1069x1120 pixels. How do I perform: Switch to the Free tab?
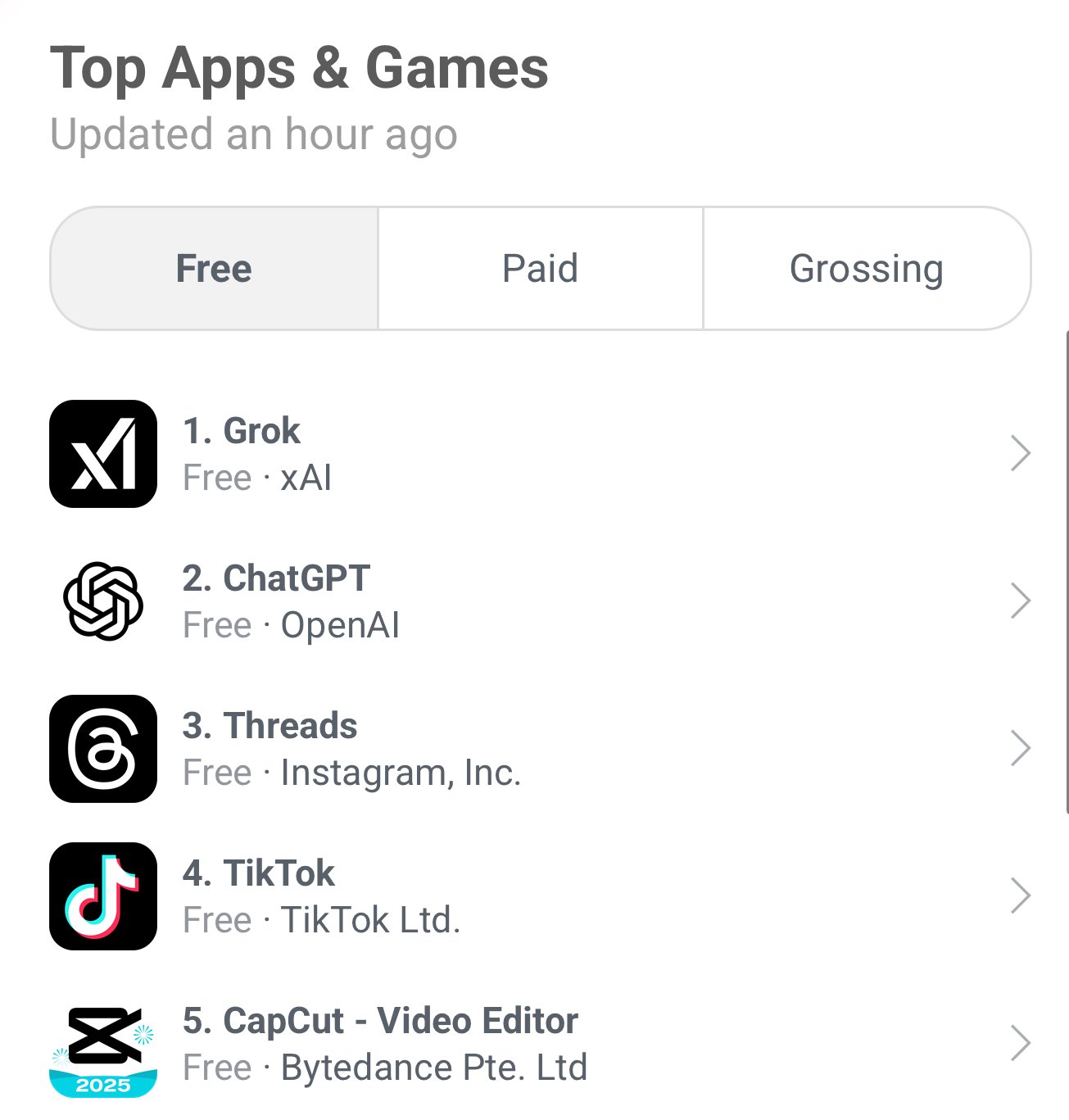[x=214, y=269]
